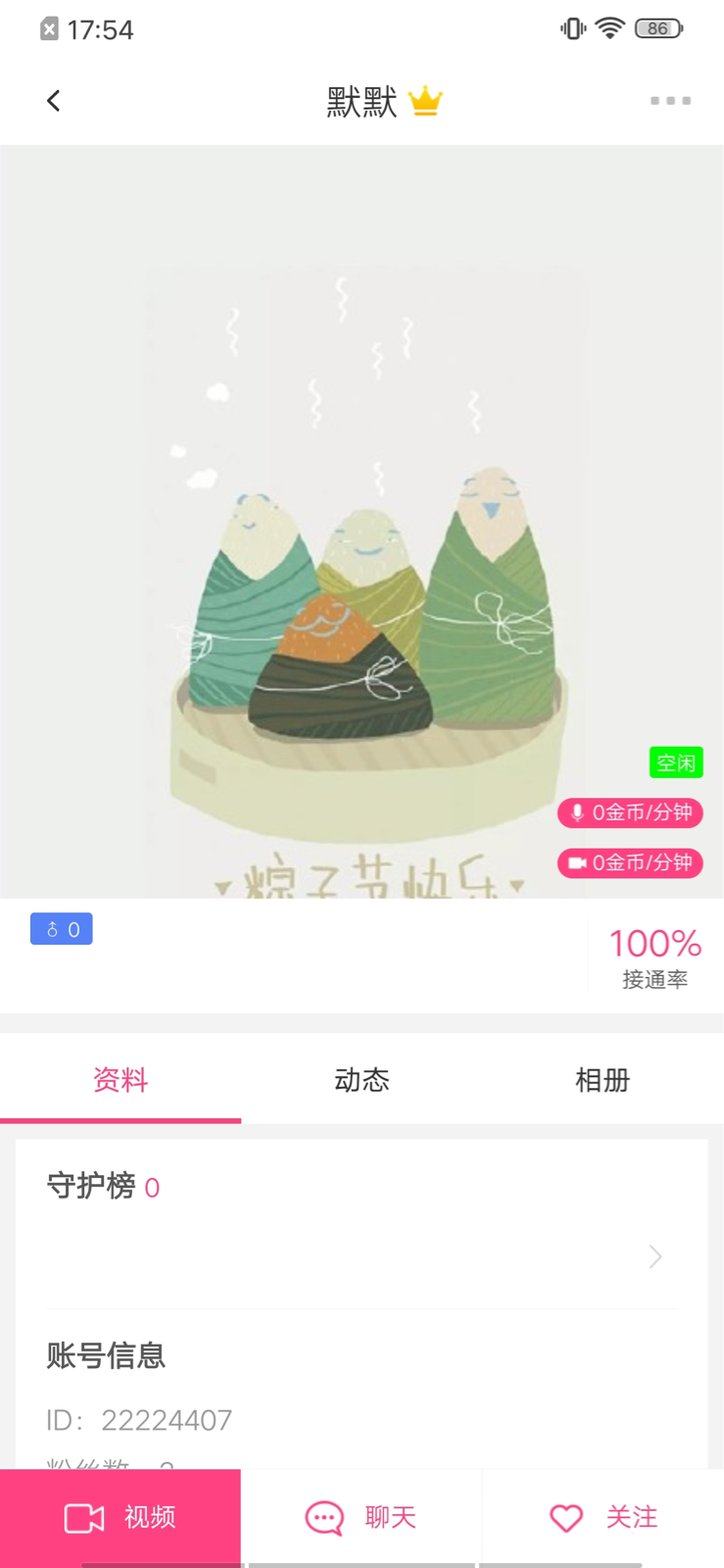724x1568 pixels.
Task: Tap the voice call 0金币/分钟 chip
Action: [x=630, y=812]
